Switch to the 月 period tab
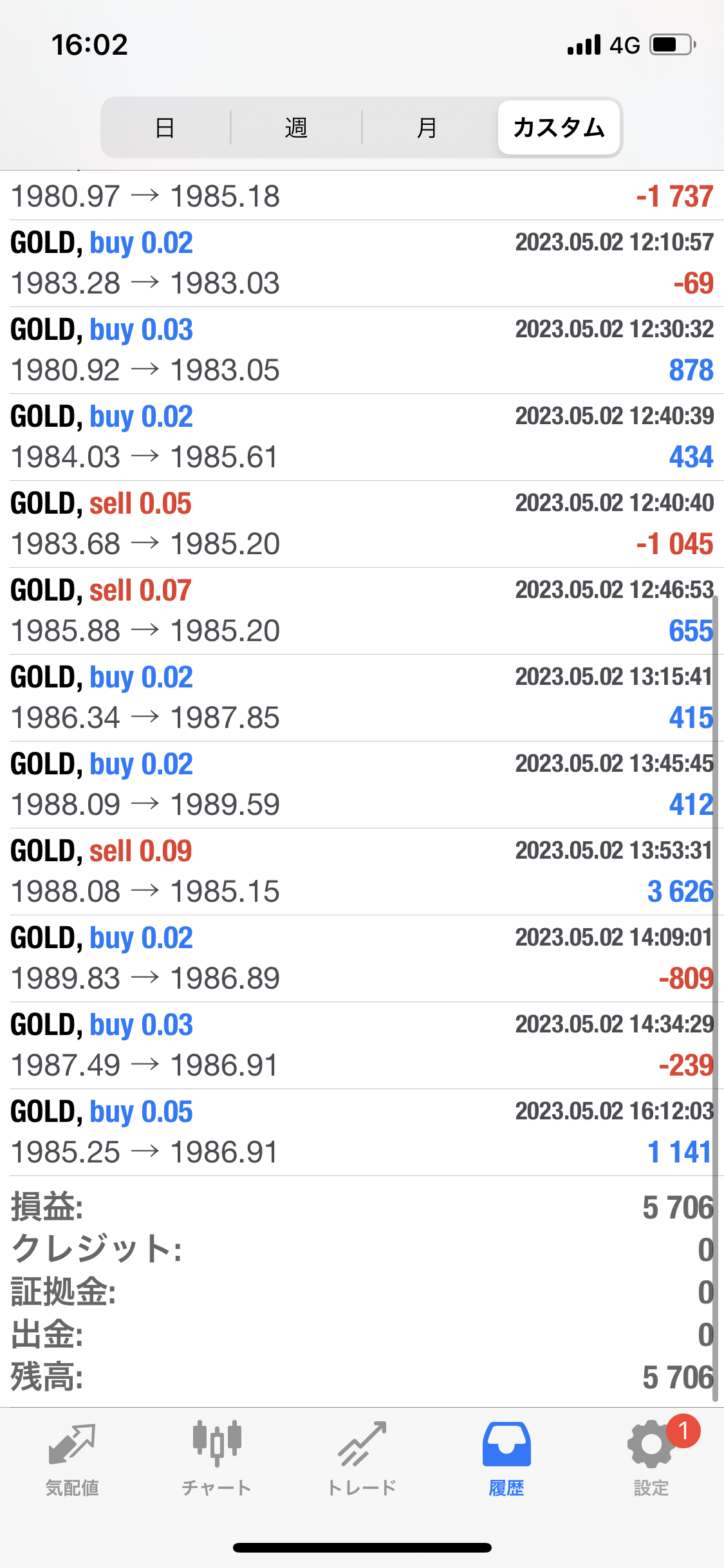This screenshot has height=1568, width=724. pyautogui.click(x=427, y=127)
